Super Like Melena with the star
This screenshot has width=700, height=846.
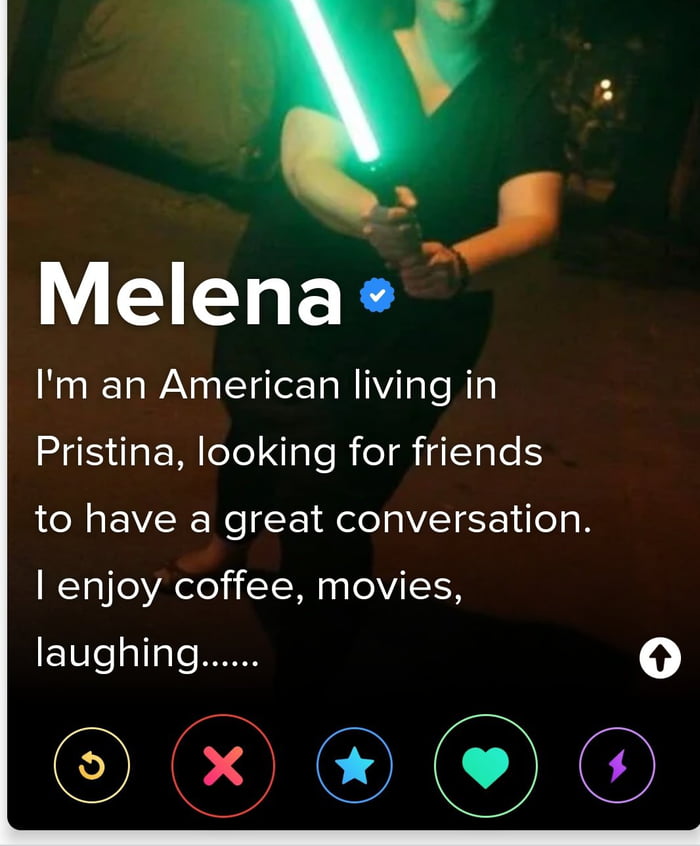(x=354, y=766)
